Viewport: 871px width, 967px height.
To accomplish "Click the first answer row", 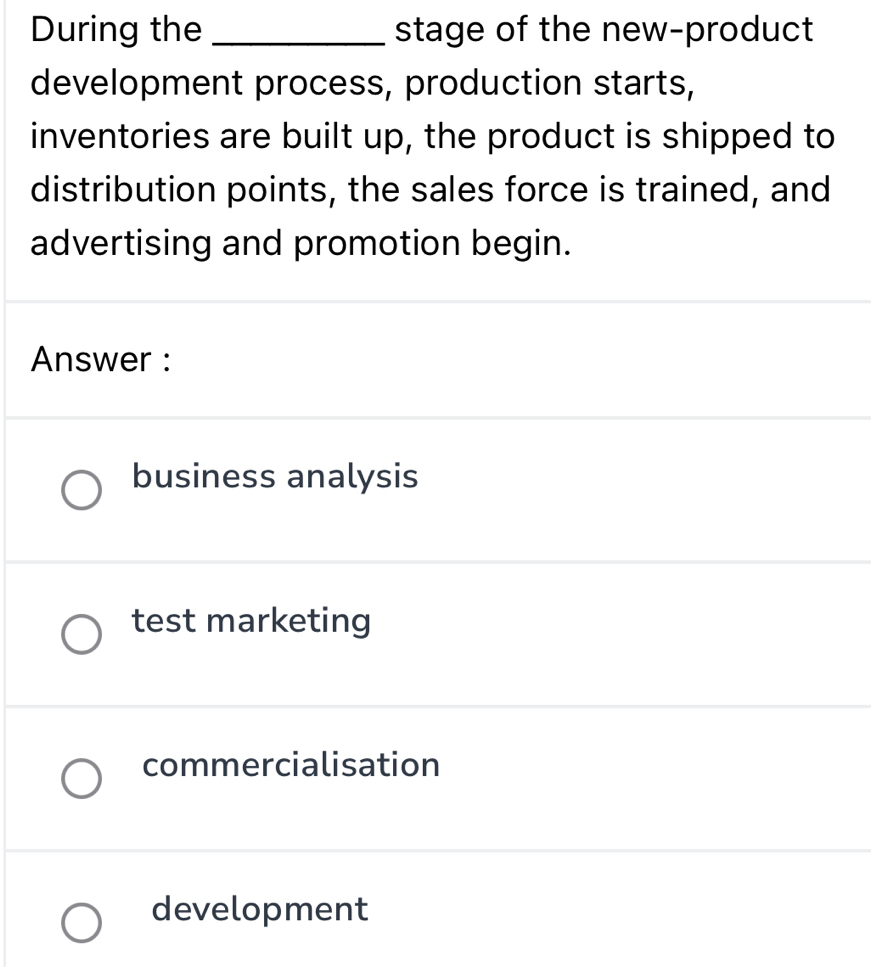I will click(x=435, y=490).
